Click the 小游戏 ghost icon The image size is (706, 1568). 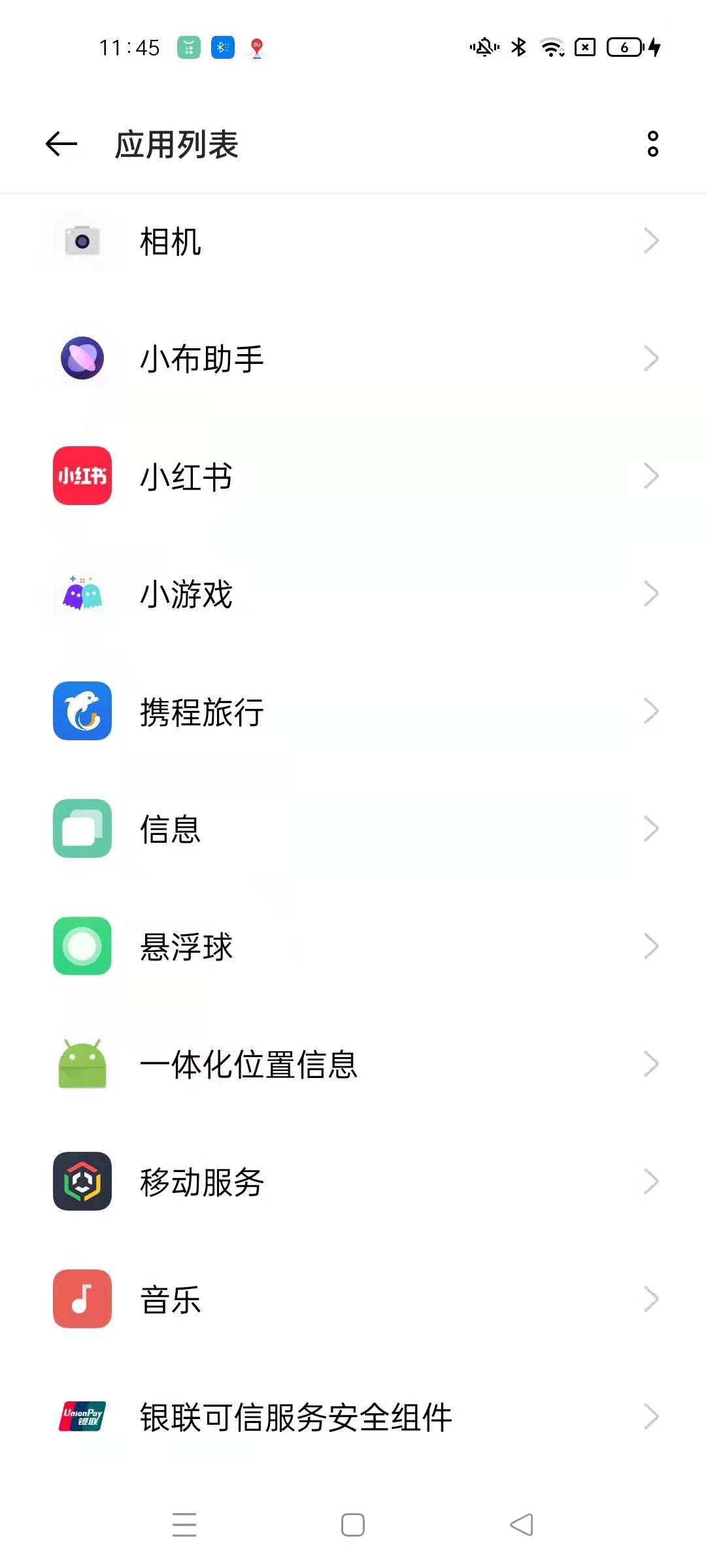coord(81,594)
